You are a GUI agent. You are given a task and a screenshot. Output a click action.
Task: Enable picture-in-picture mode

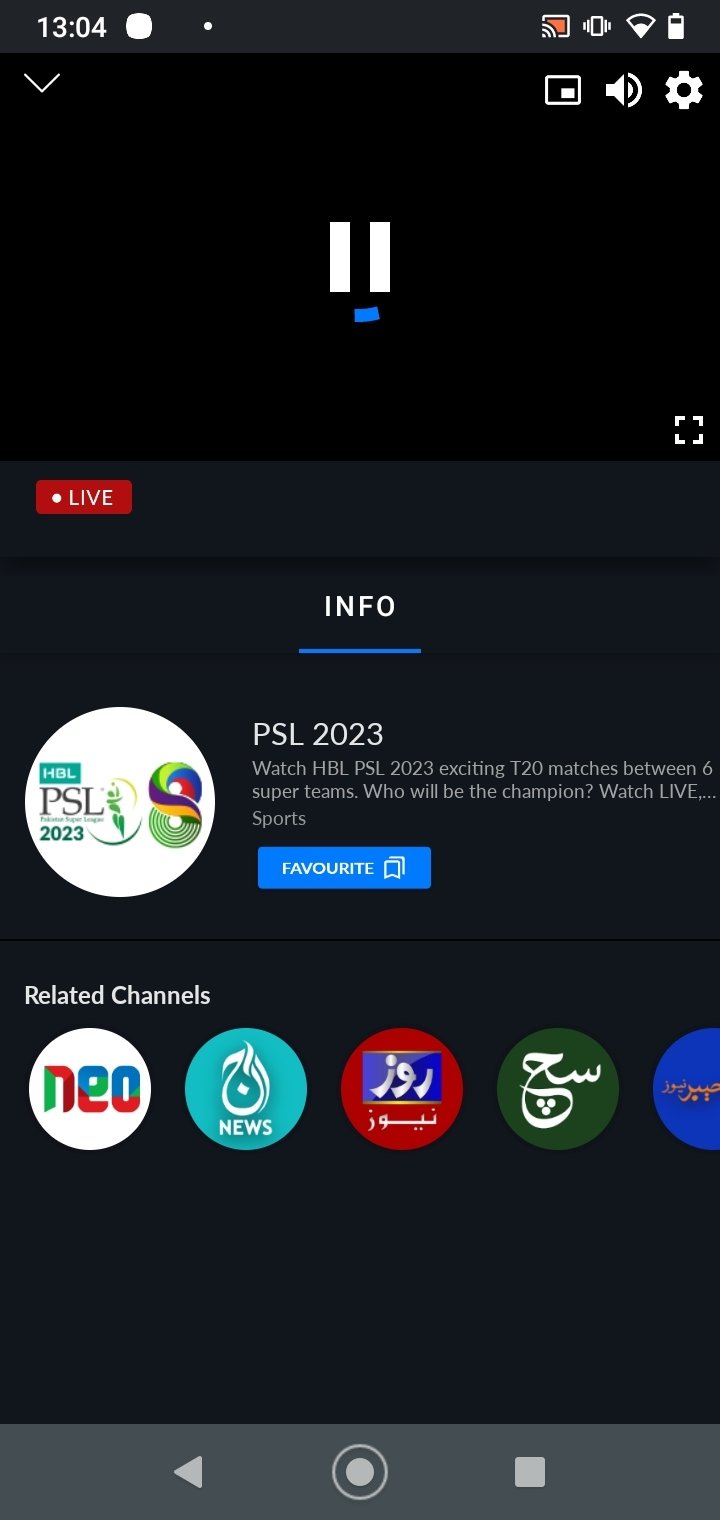[563, 91]
